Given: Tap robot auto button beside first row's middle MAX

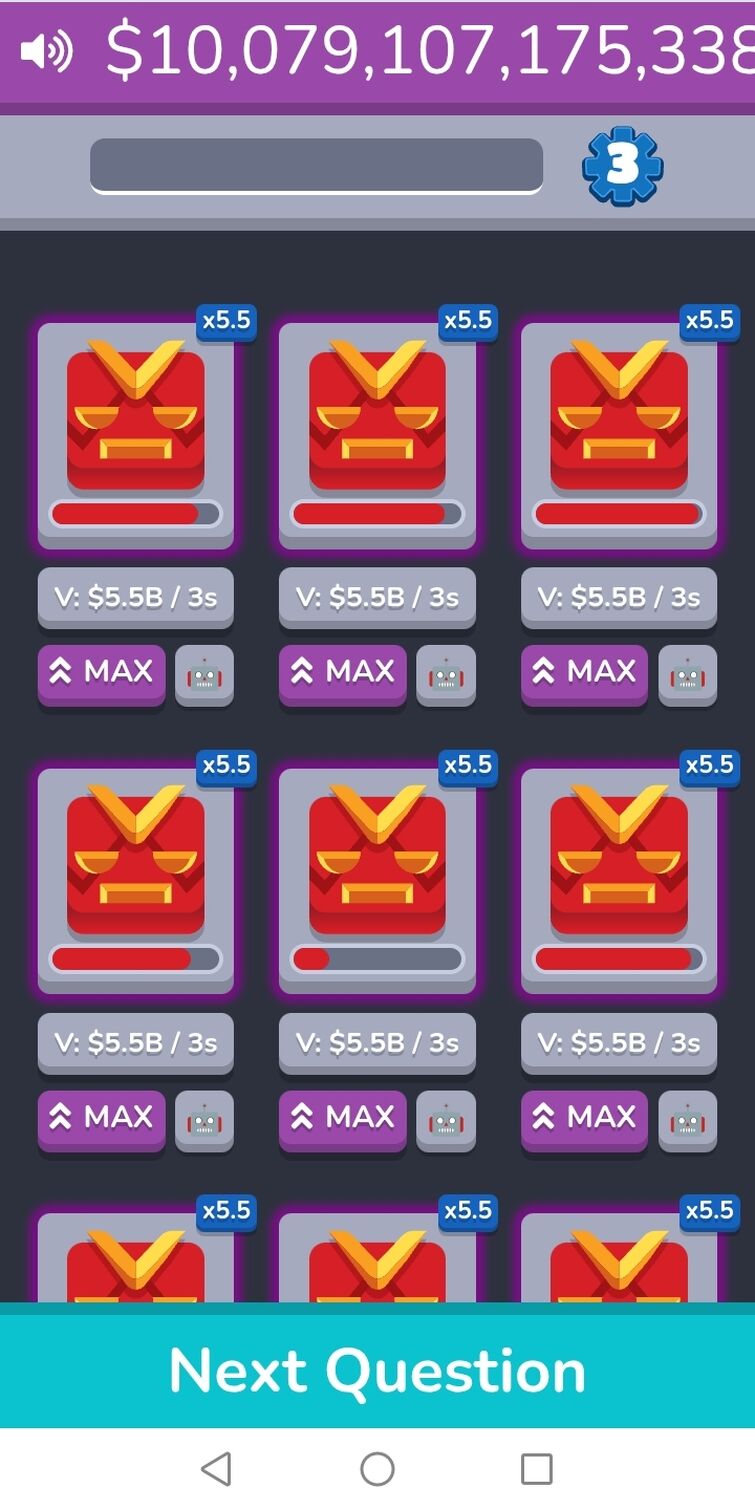Looking at the screenshot, I should point(446,676).
